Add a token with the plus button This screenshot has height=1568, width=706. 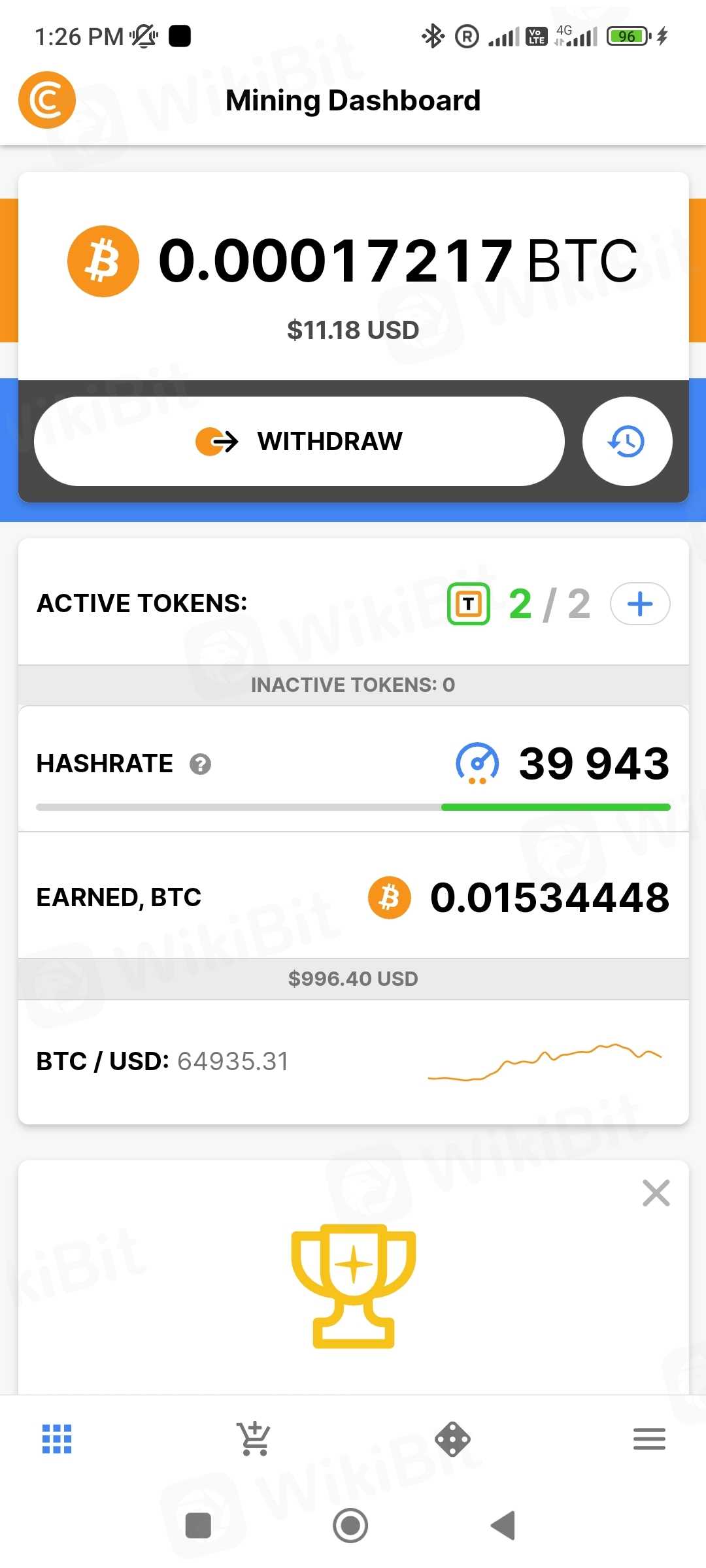[x=639, y=604]
